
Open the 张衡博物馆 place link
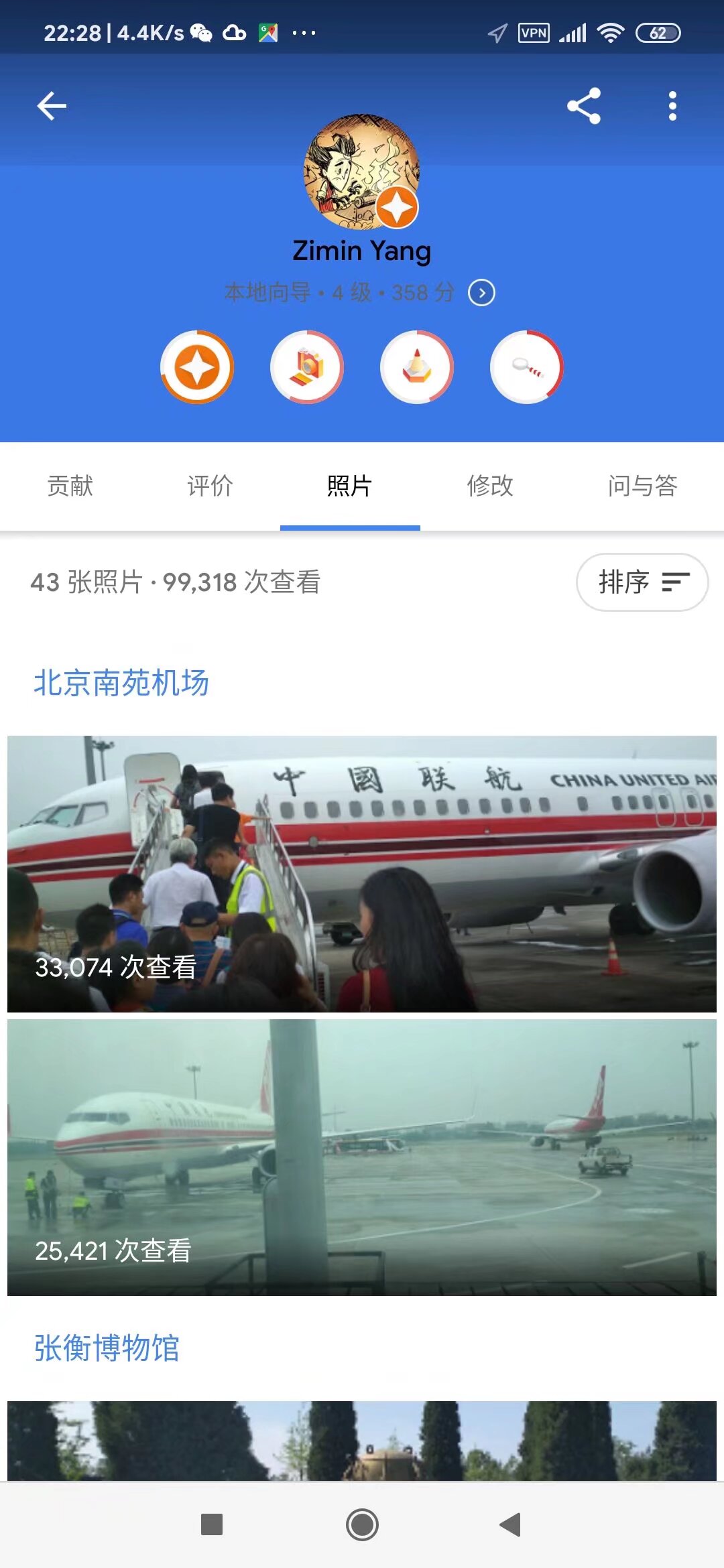coord(107,1348)
